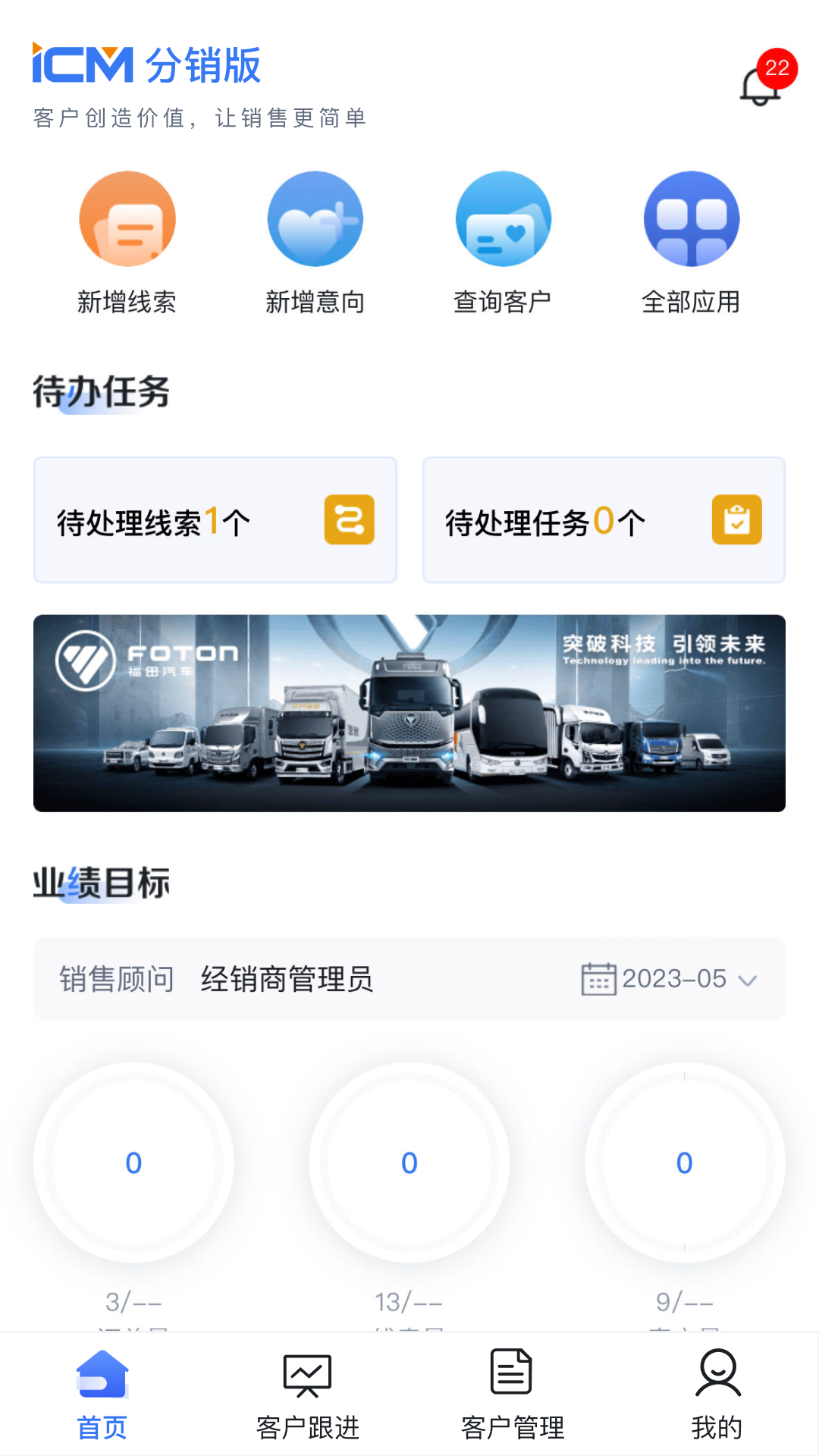Tap the 新增意向 (new intention) icon
Screen dimensions: 819x1456
click(315, 218)
